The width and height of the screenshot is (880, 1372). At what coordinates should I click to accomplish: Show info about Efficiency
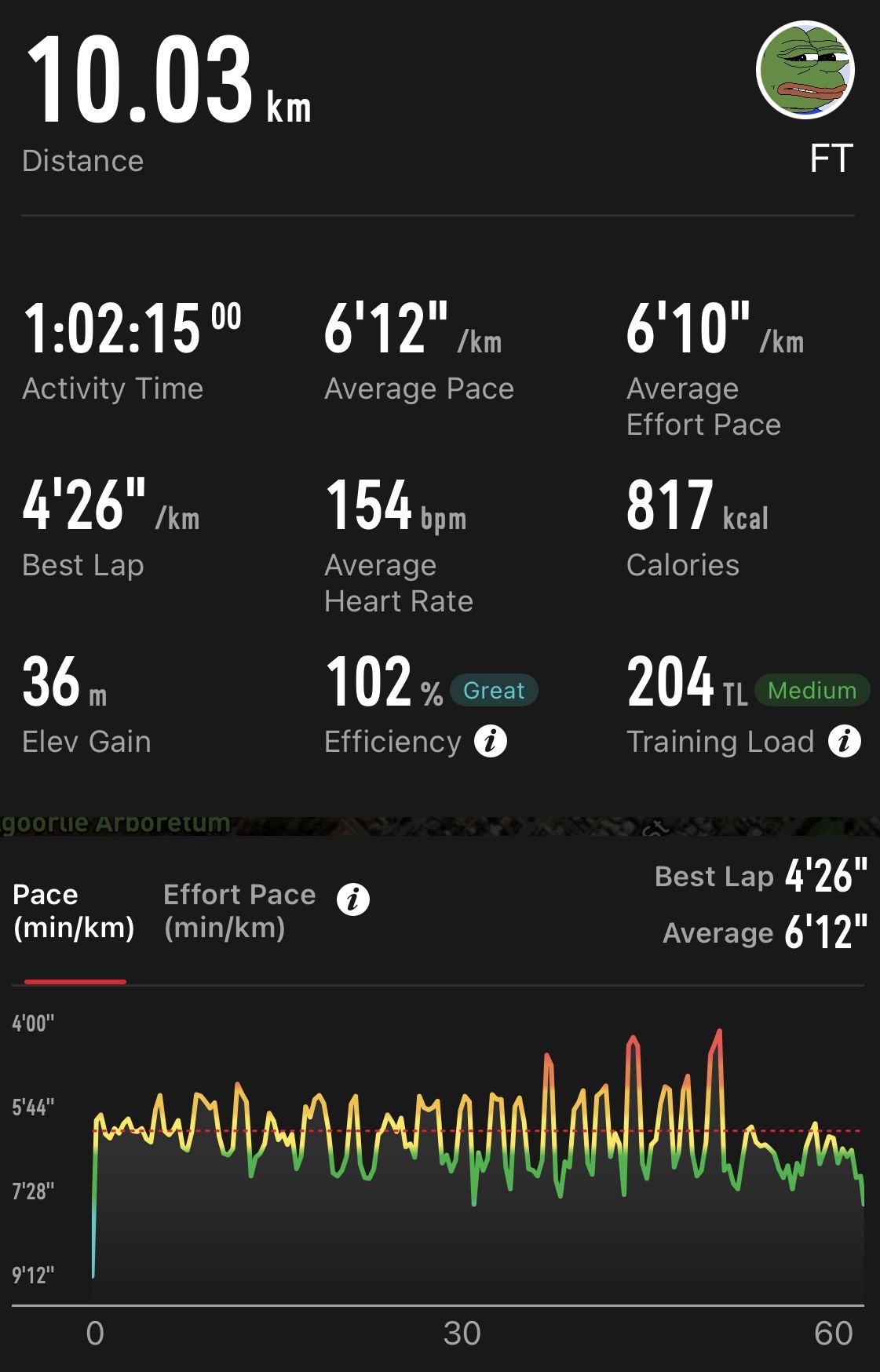tap(491, 741)
